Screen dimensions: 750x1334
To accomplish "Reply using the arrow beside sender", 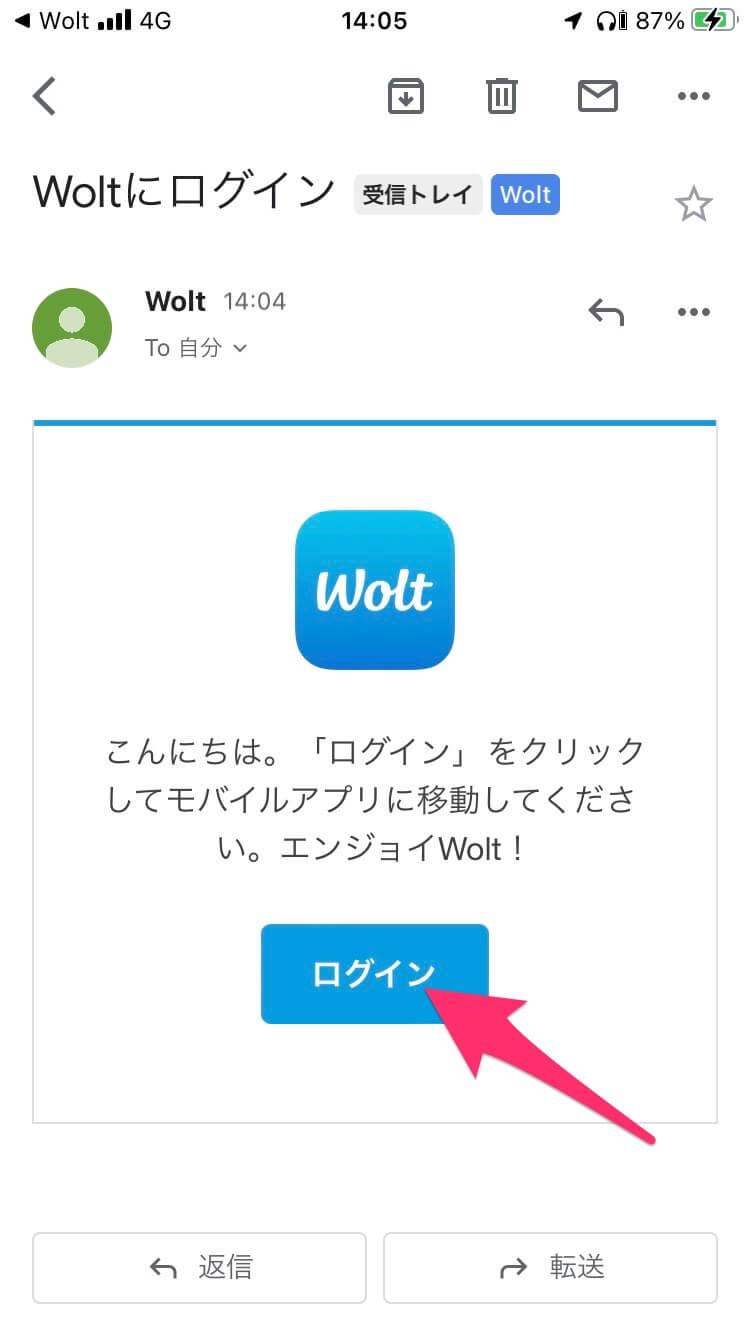I will coord(606,313).
